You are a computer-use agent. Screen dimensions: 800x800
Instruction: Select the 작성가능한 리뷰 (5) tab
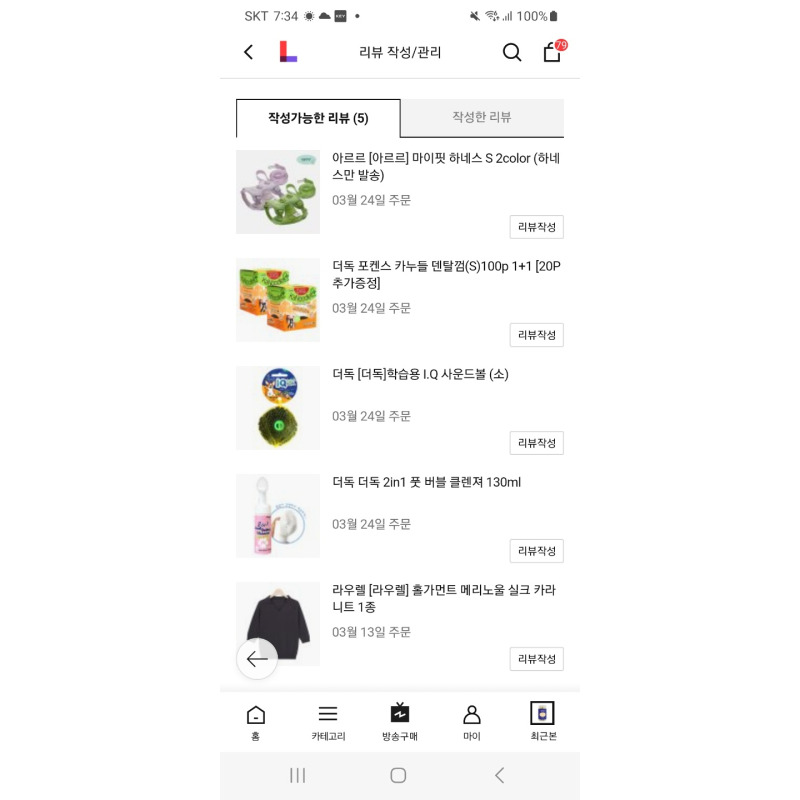[x=318, y=118]
